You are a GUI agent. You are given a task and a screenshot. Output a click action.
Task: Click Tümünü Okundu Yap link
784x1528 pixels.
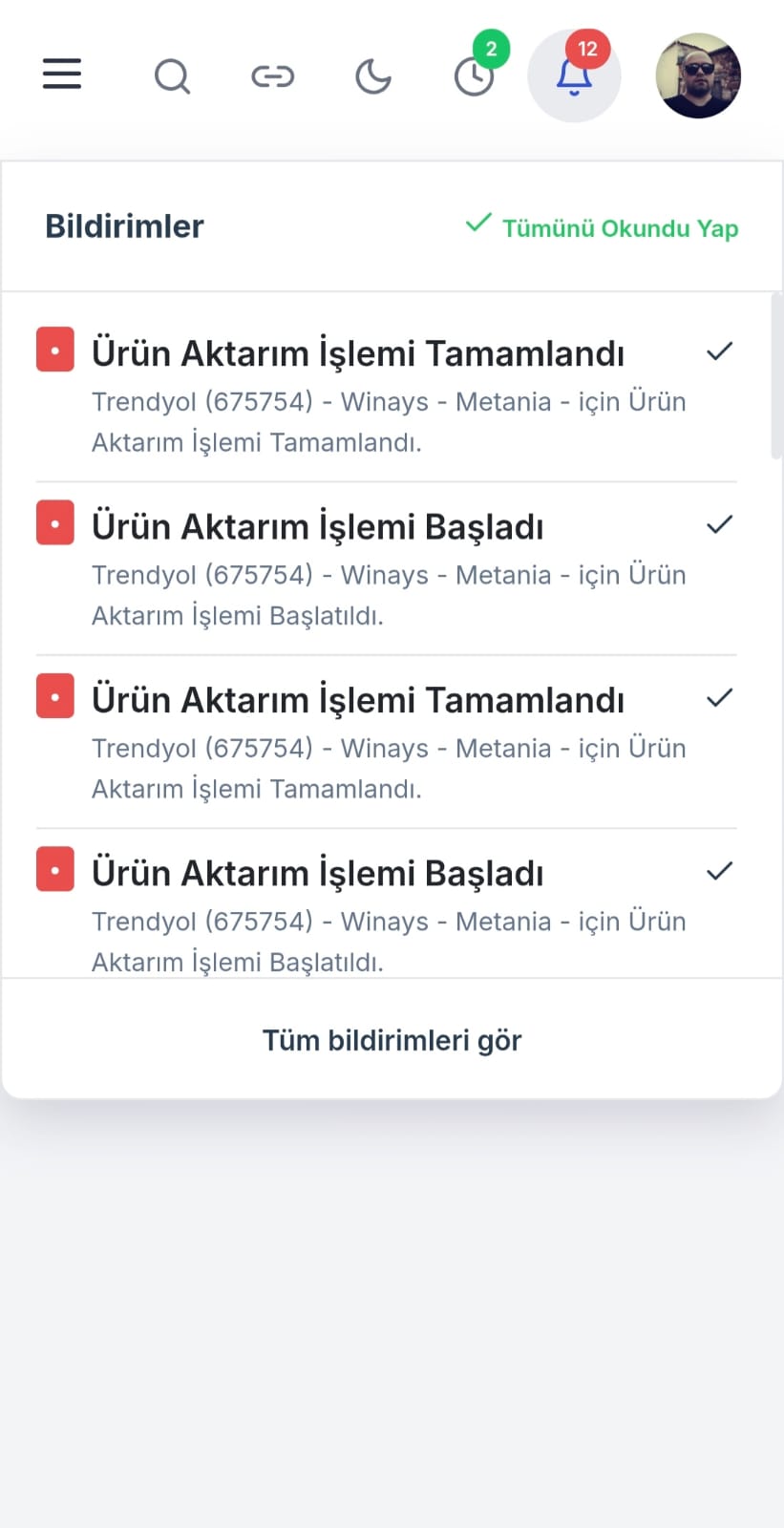620,228
